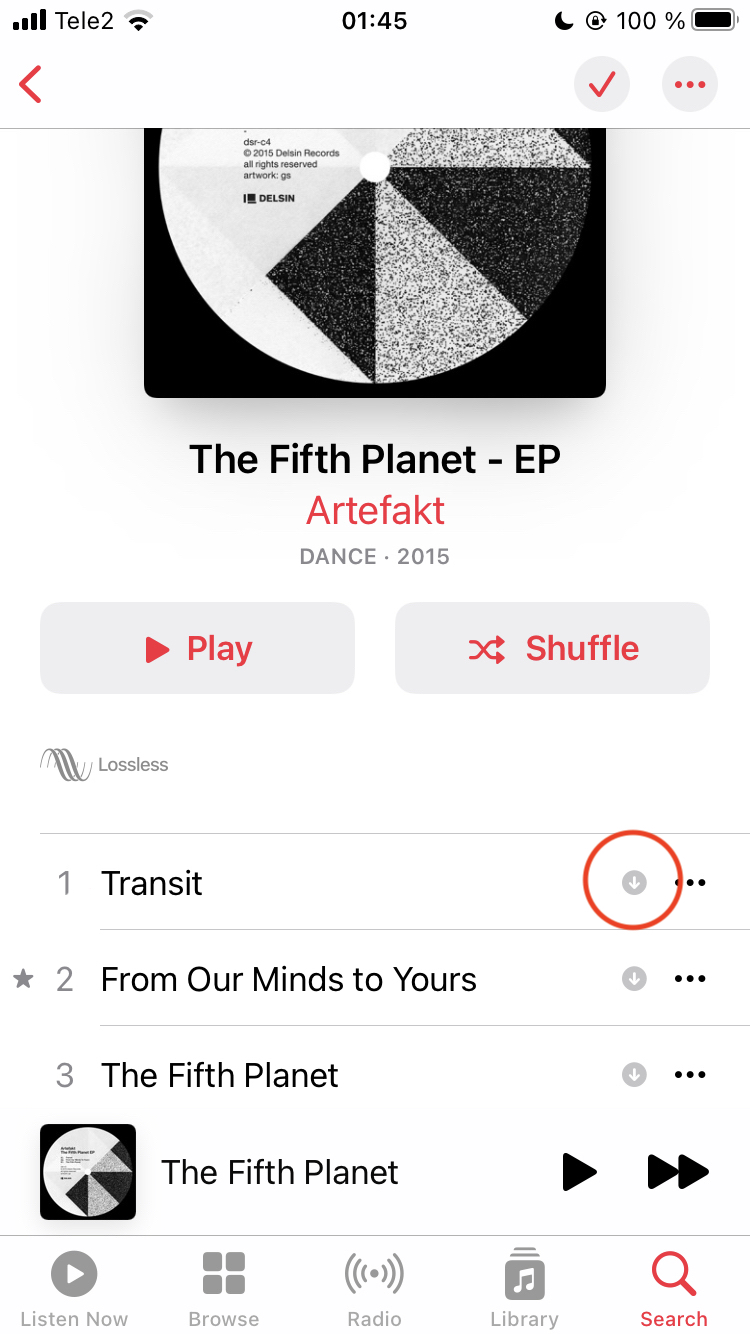Open more options for track 3
The width and height of the screenshot is (750, 1334).
(690, 1075)
